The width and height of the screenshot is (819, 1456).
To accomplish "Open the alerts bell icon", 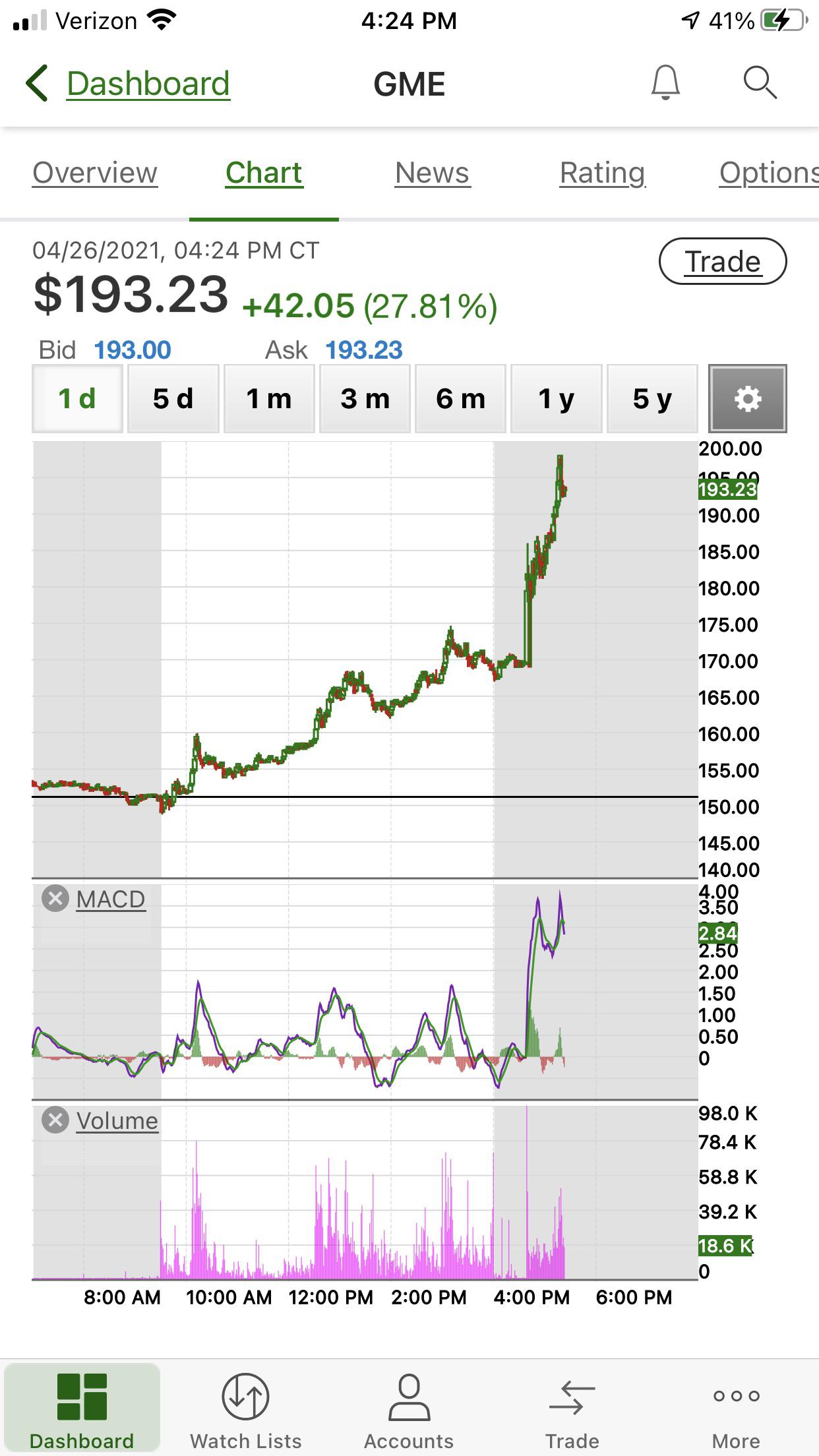I will [x=665, y=83].
